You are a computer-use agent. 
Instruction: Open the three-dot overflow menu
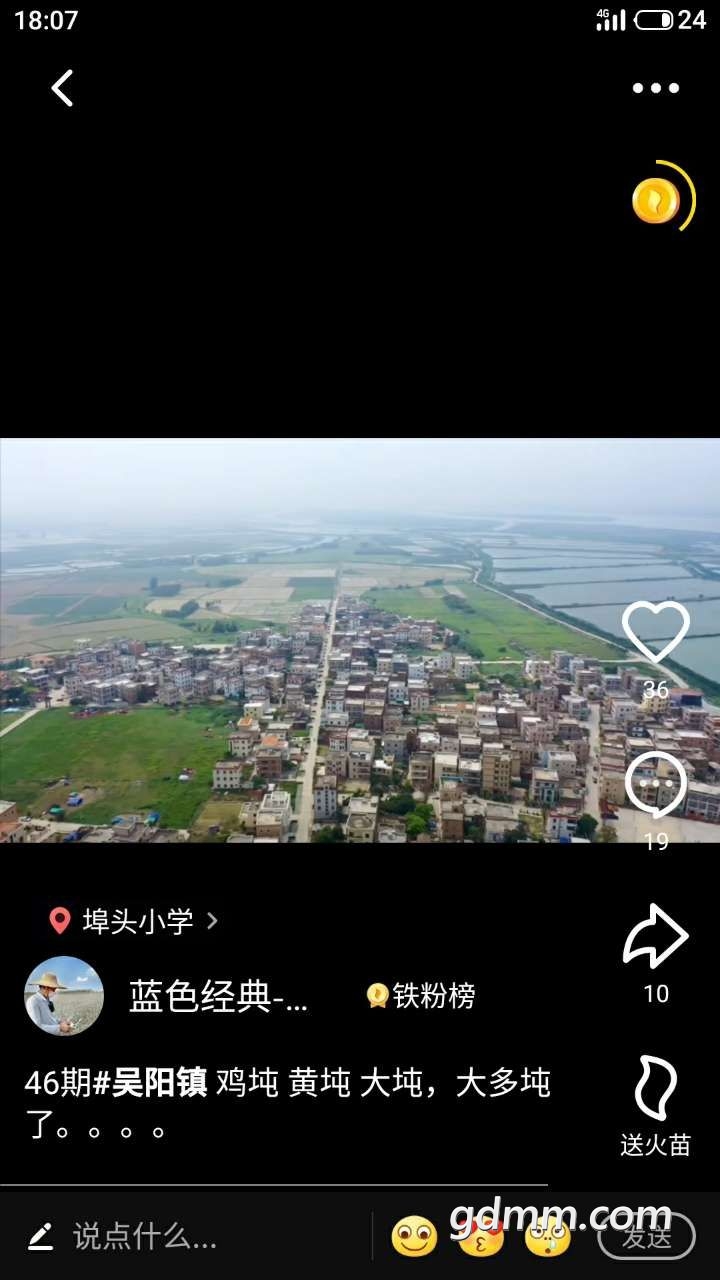coord(655,88)
